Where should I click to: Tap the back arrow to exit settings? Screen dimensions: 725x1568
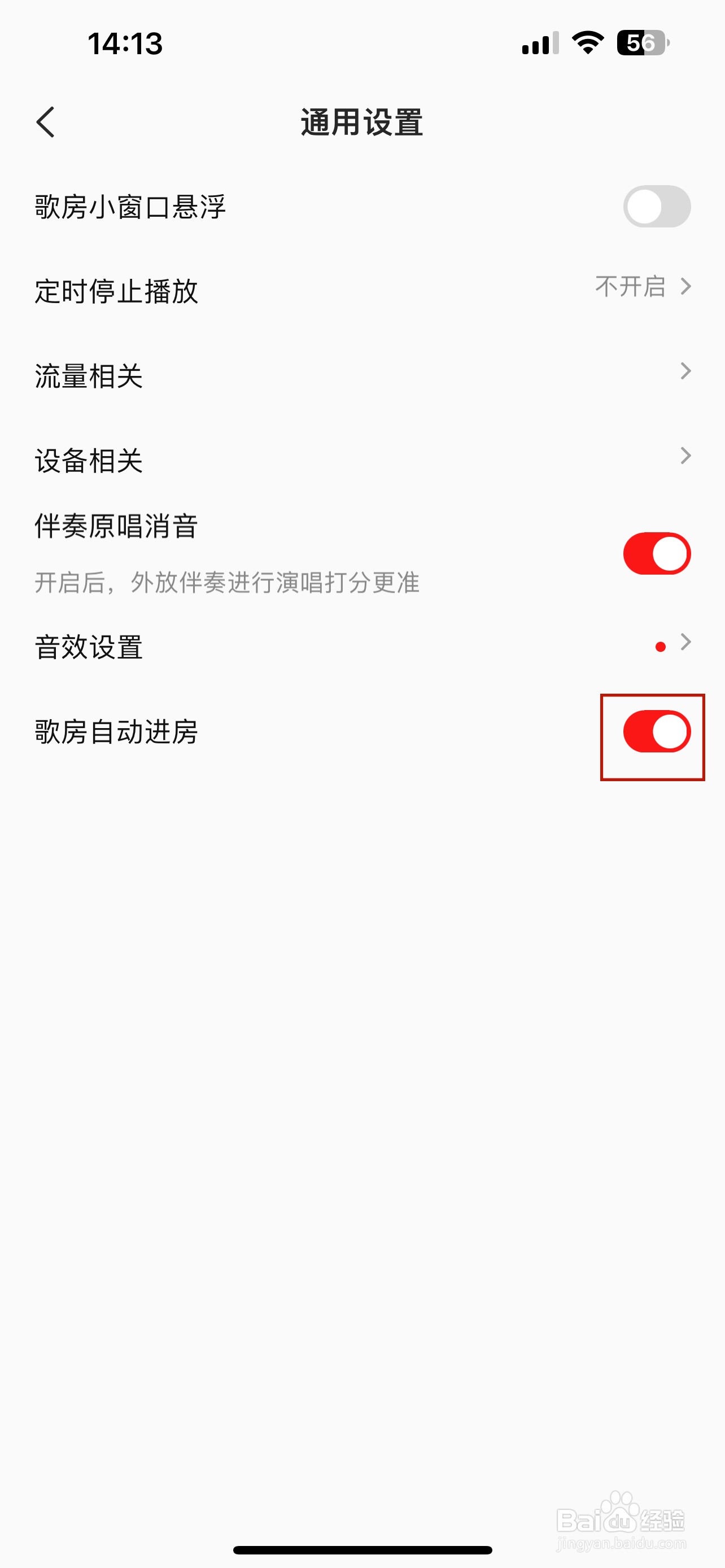point(46,121)
